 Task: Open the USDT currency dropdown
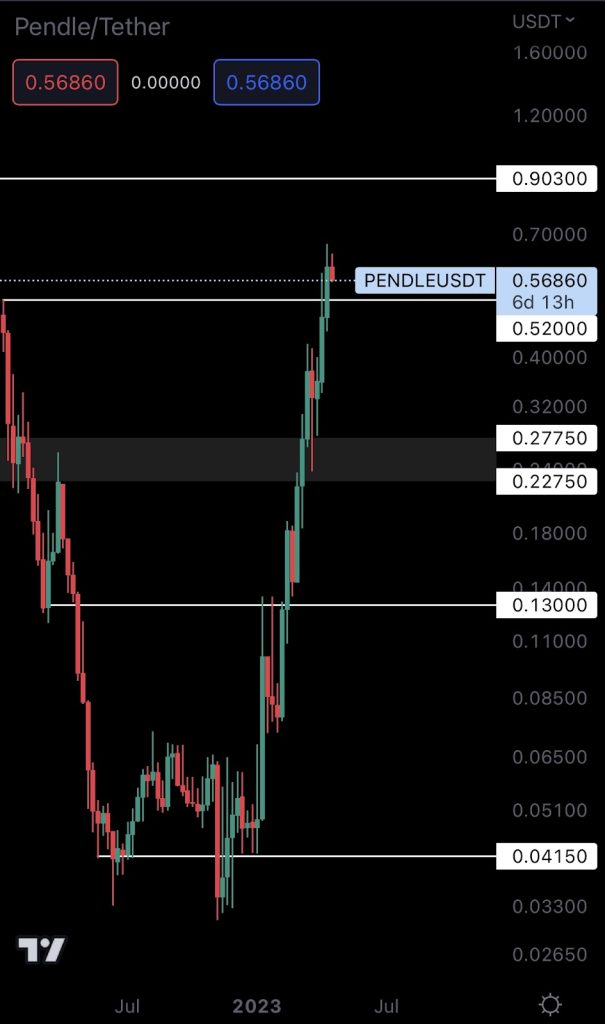coord(543,20)
